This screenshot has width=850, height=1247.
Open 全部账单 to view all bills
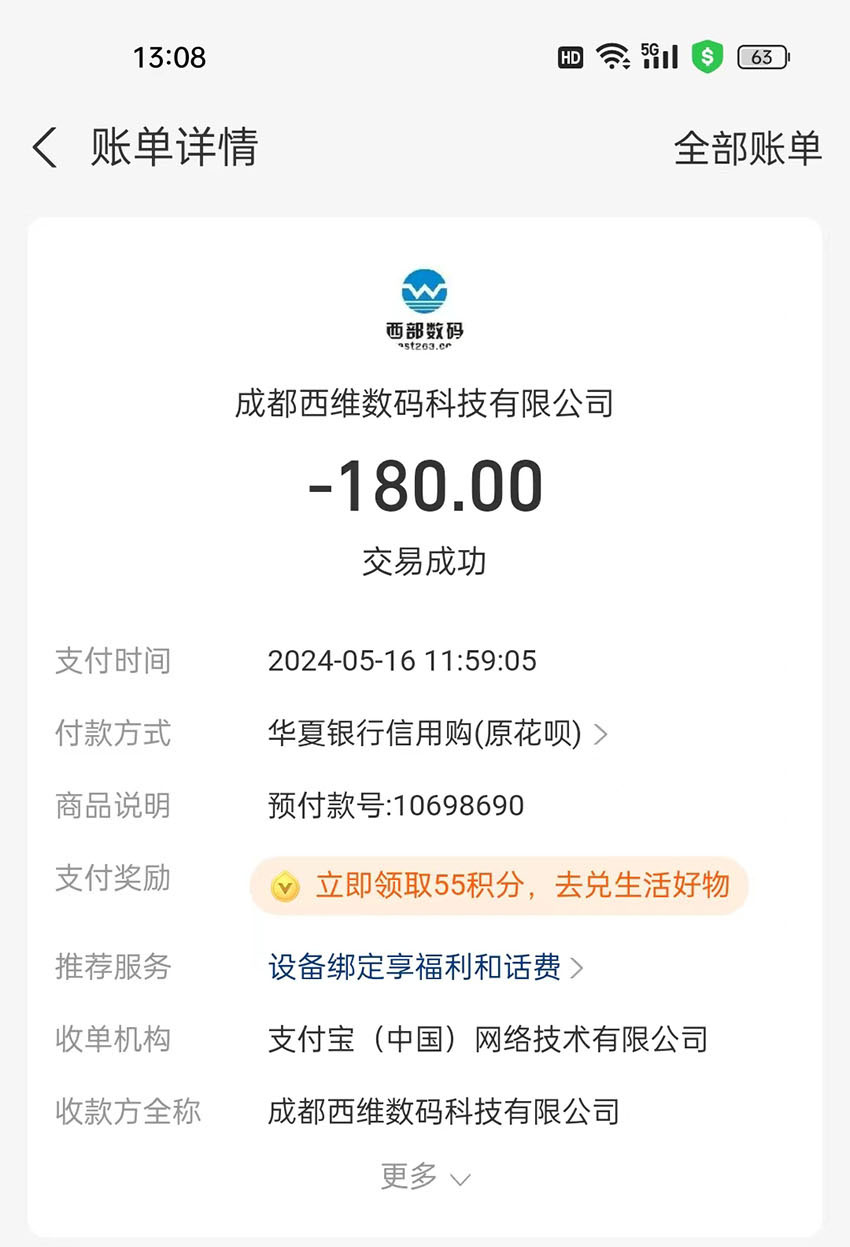(x=747, y=148)
